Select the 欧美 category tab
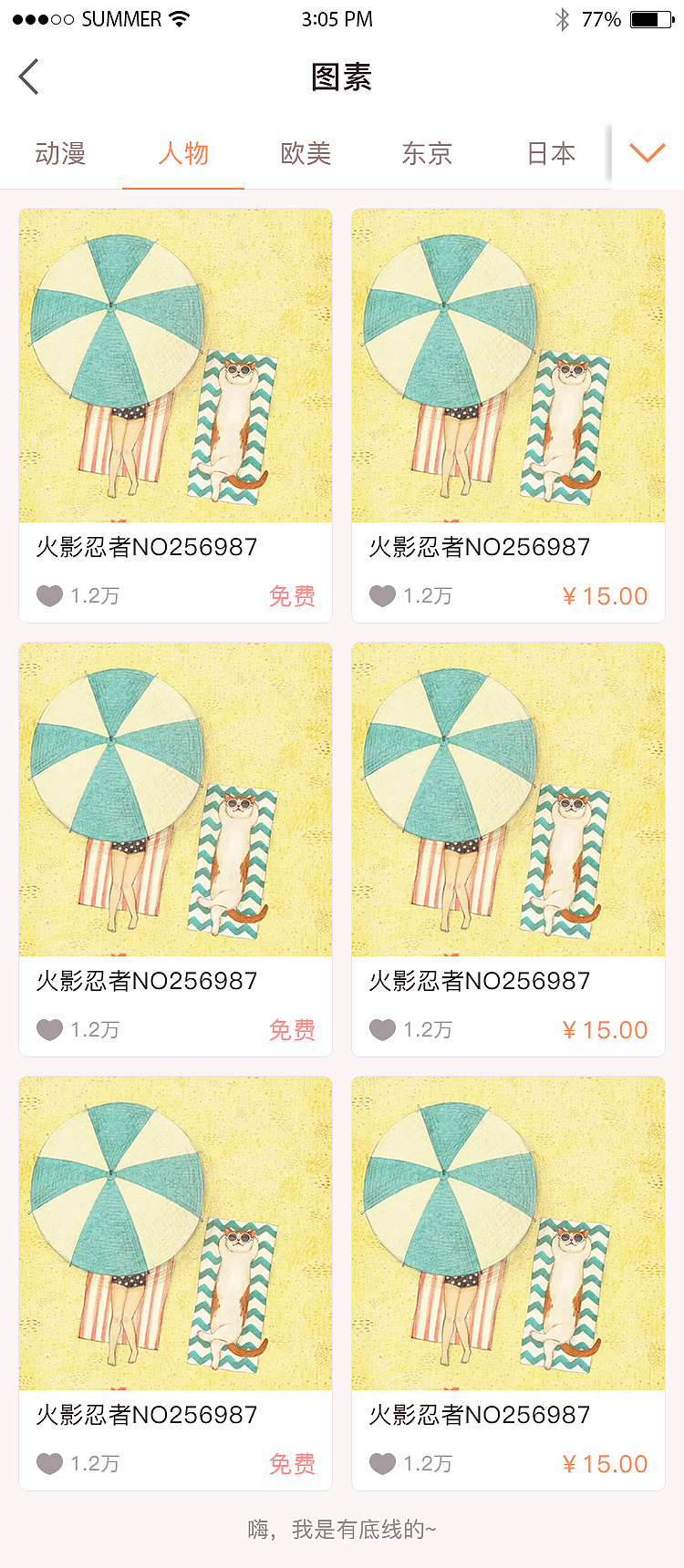Viewport: 684px width, 1568px height. tap(306, 153)
